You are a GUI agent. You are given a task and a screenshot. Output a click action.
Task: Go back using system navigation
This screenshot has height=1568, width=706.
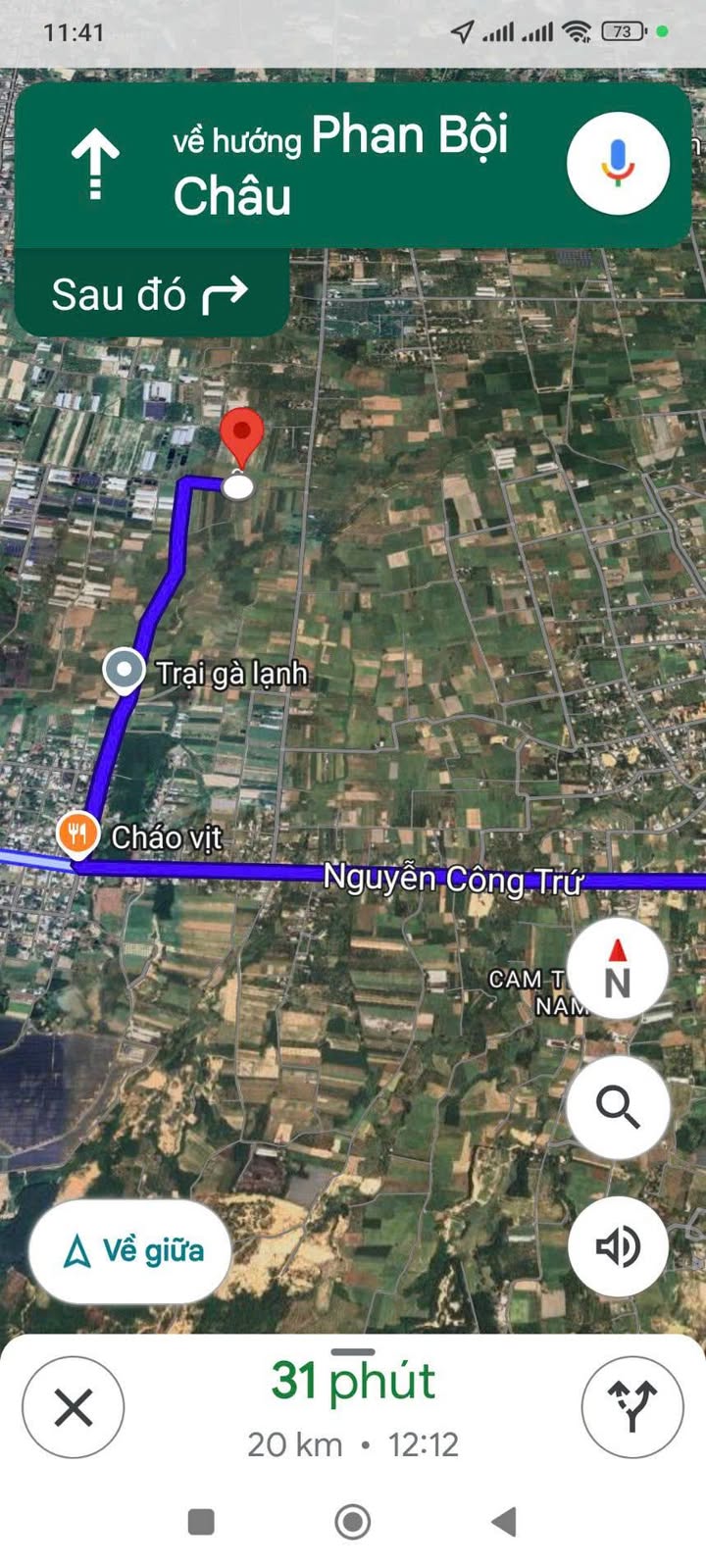click(x=504, y=1522)
